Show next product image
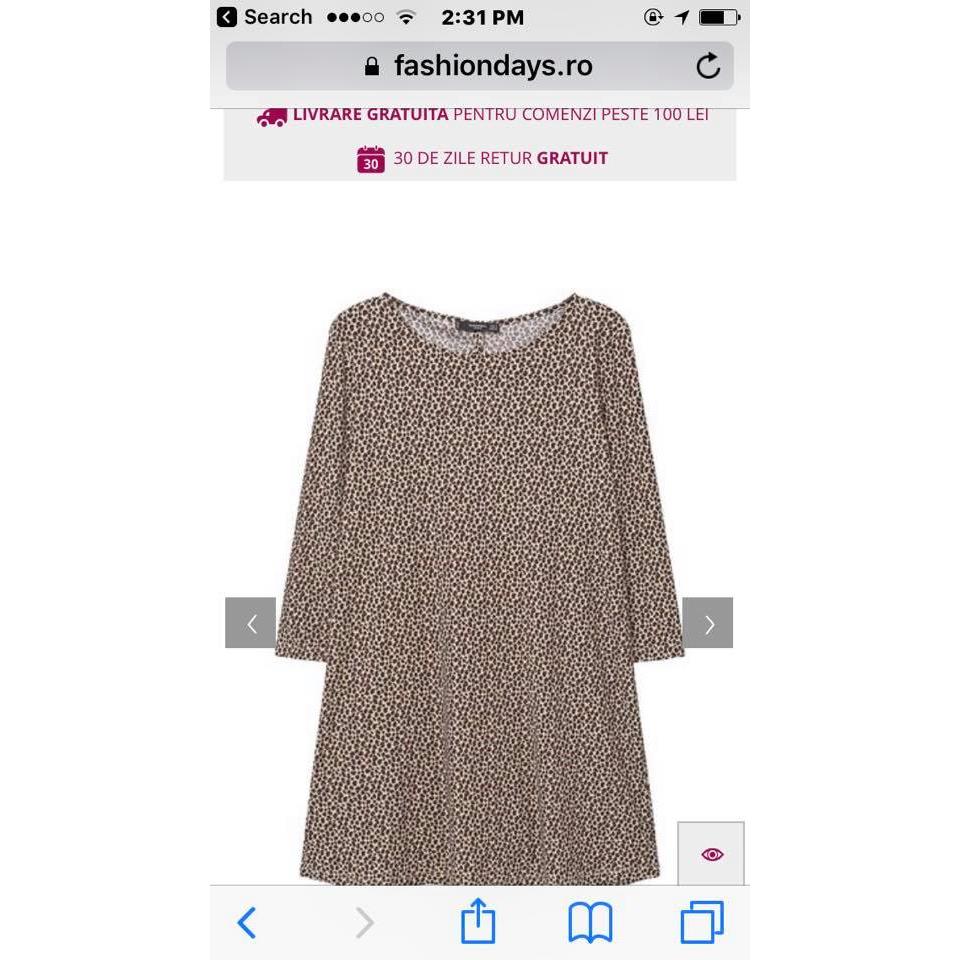 point(708,623)
